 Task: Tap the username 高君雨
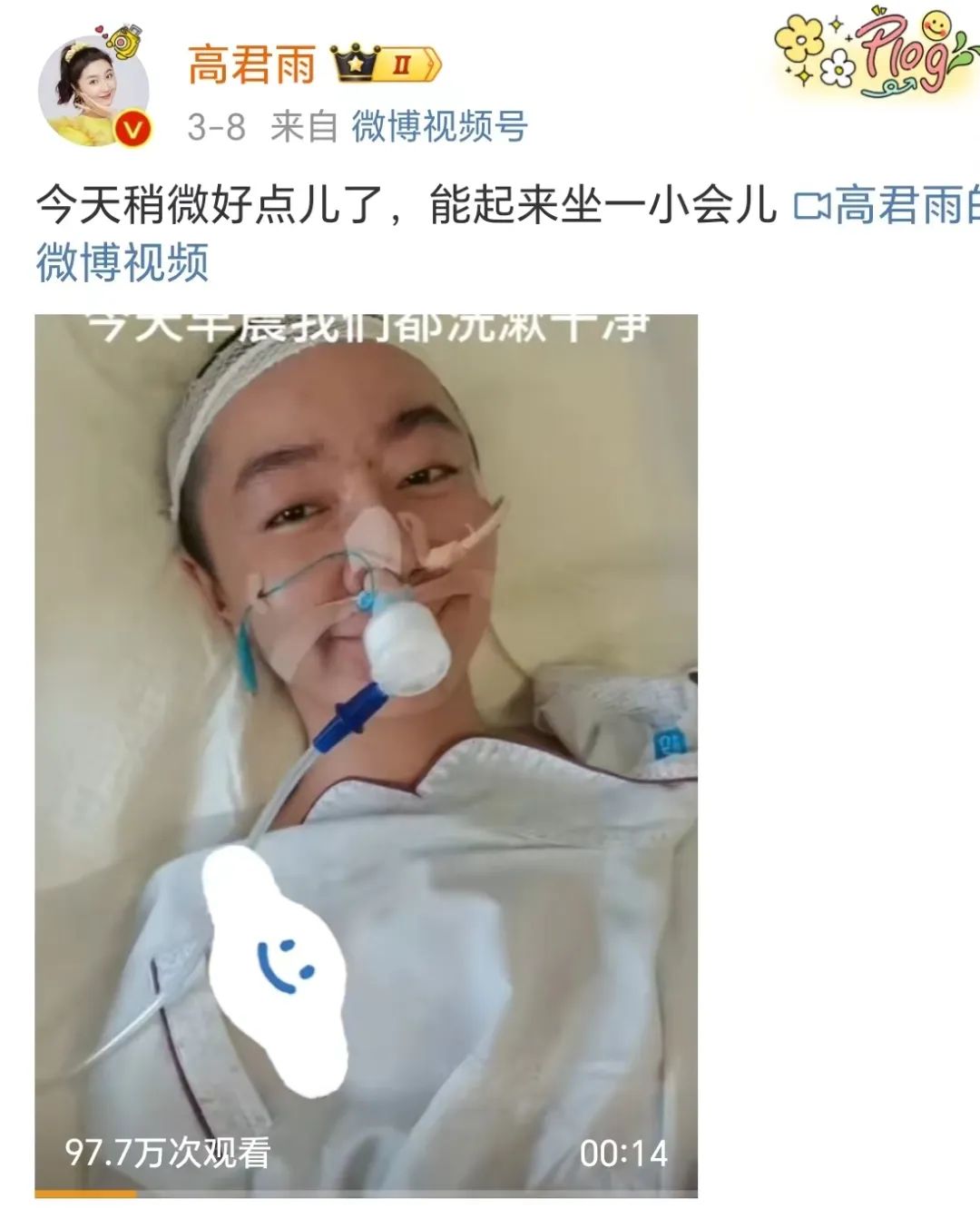click(251, 65)
